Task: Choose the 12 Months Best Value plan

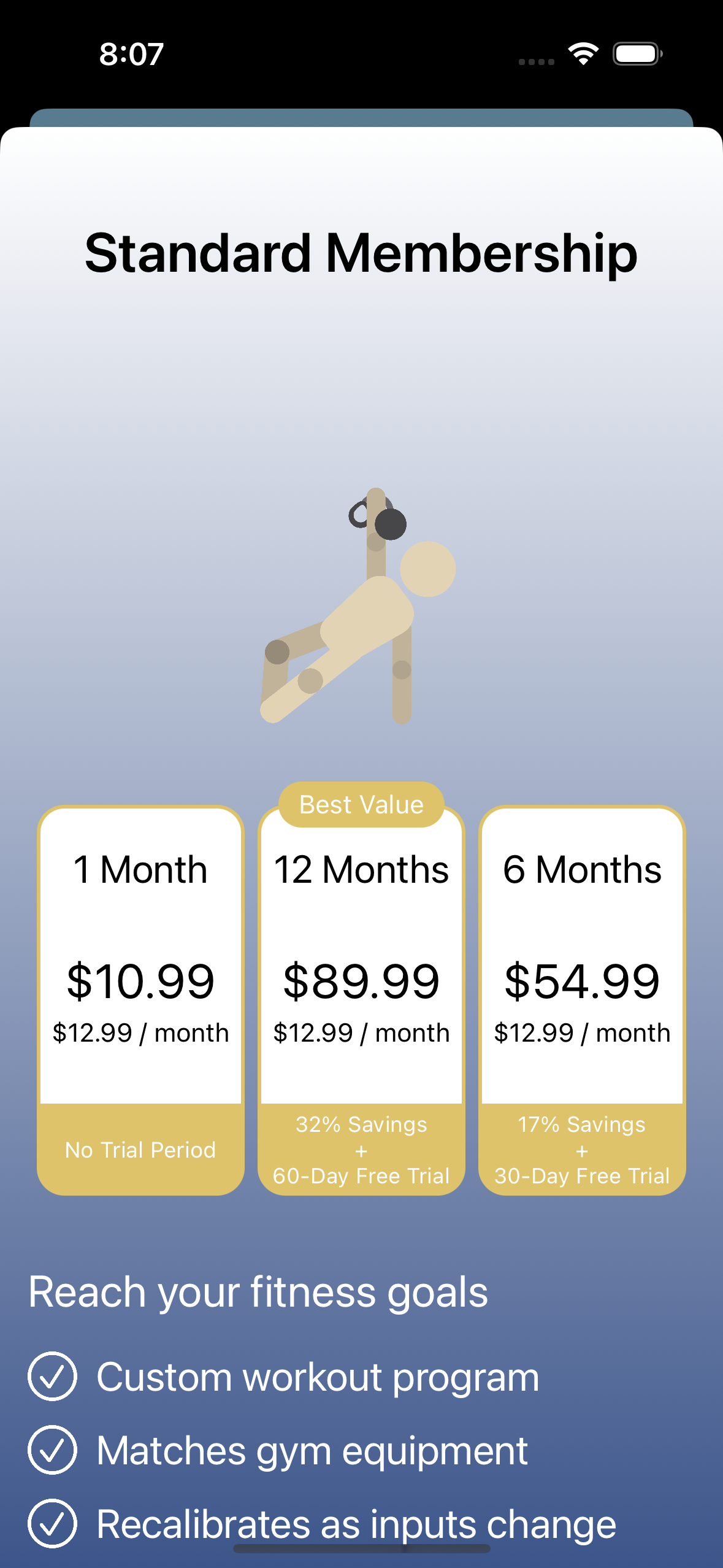Action: click(x=361, y=1000)
